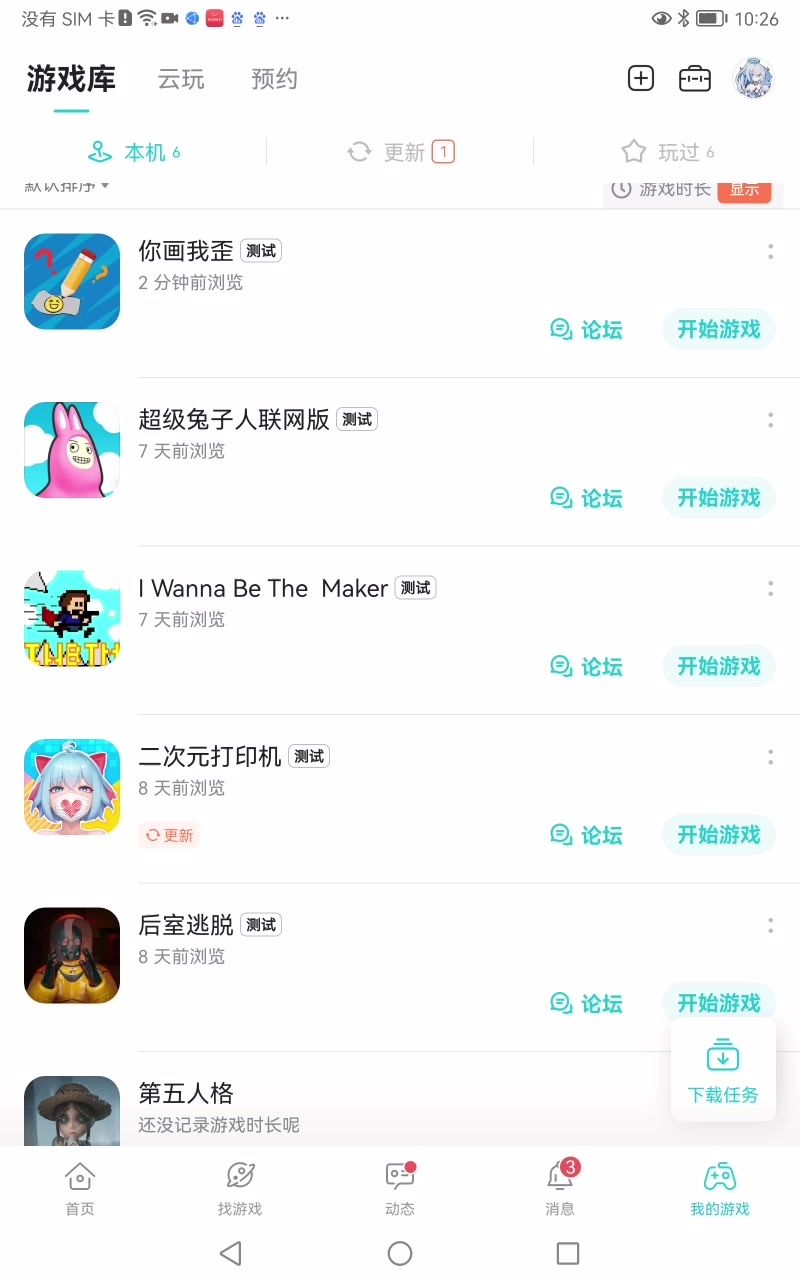Viewport: 800px width, 1280px height.
Task: Switch to the 云玩 tab
Action: [x=181, y=80]
